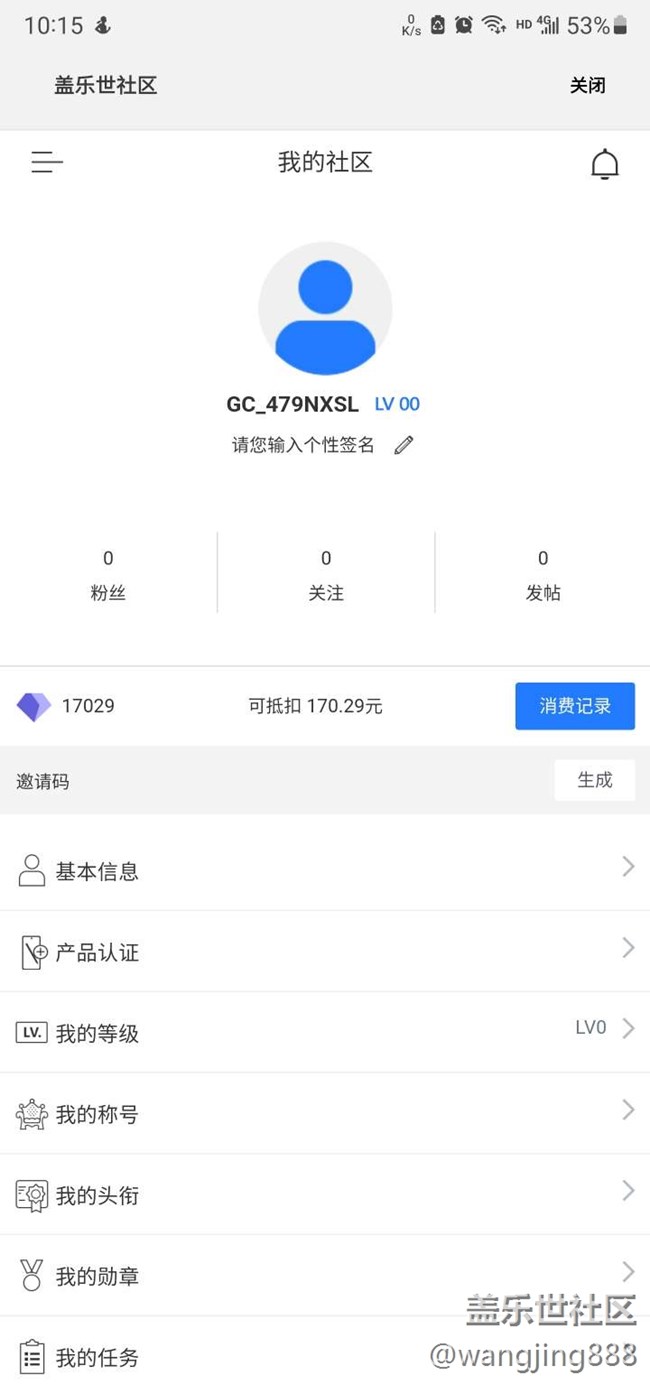Tap 关闭 to close the community page
This screenshot has height=1394, width=650.
(x=587, y=86)
